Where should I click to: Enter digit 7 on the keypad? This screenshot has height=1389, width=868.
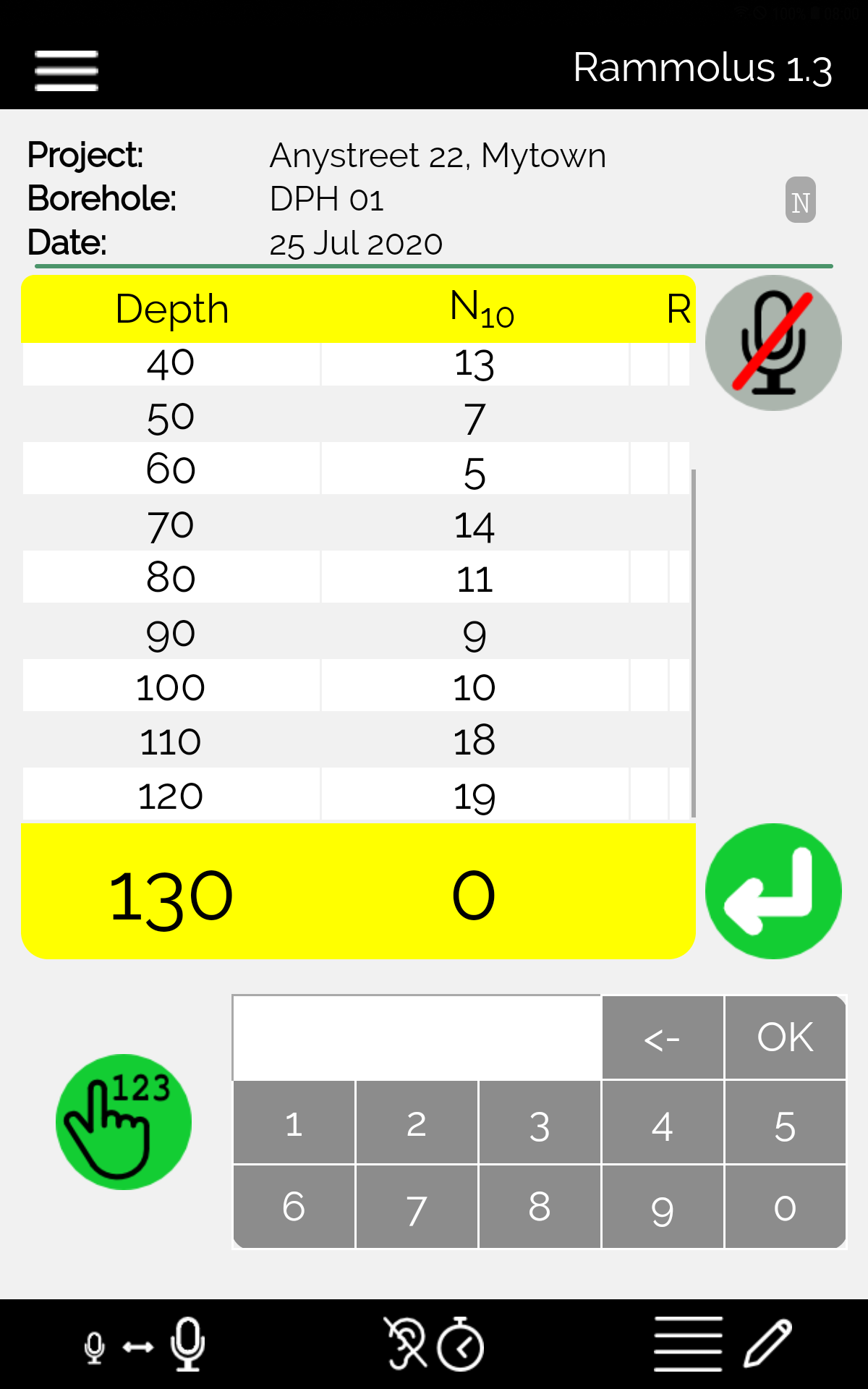click(x=417, y=1207)
